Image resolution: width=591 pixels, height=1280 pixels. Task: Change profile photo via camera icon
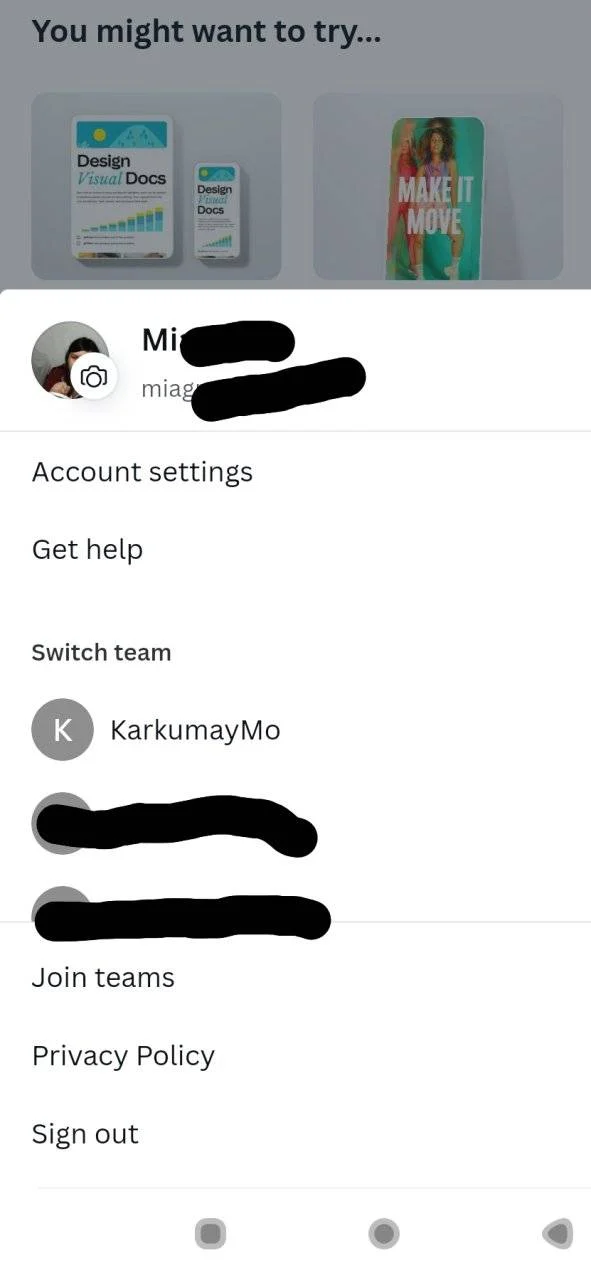(94, 377)
